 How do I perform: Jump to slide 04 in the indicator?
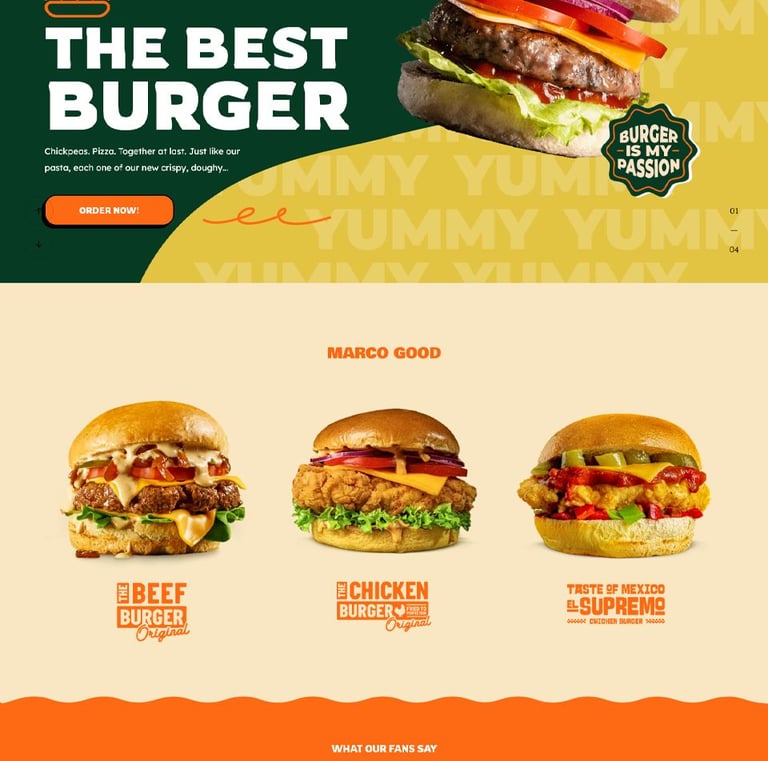point(734,250)
